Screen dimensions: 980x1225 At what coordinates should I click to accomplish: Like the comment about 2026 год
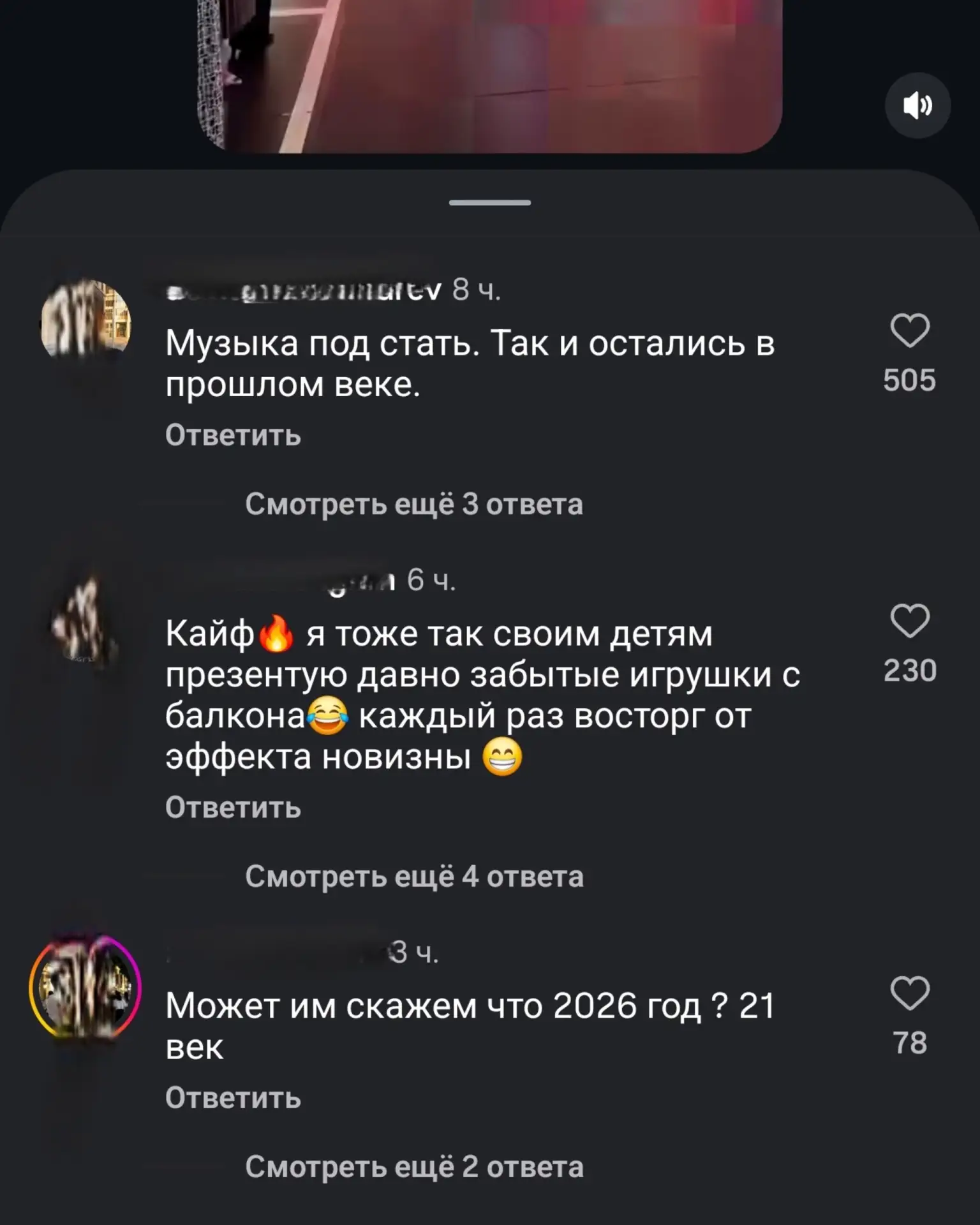tap(910, 993)
